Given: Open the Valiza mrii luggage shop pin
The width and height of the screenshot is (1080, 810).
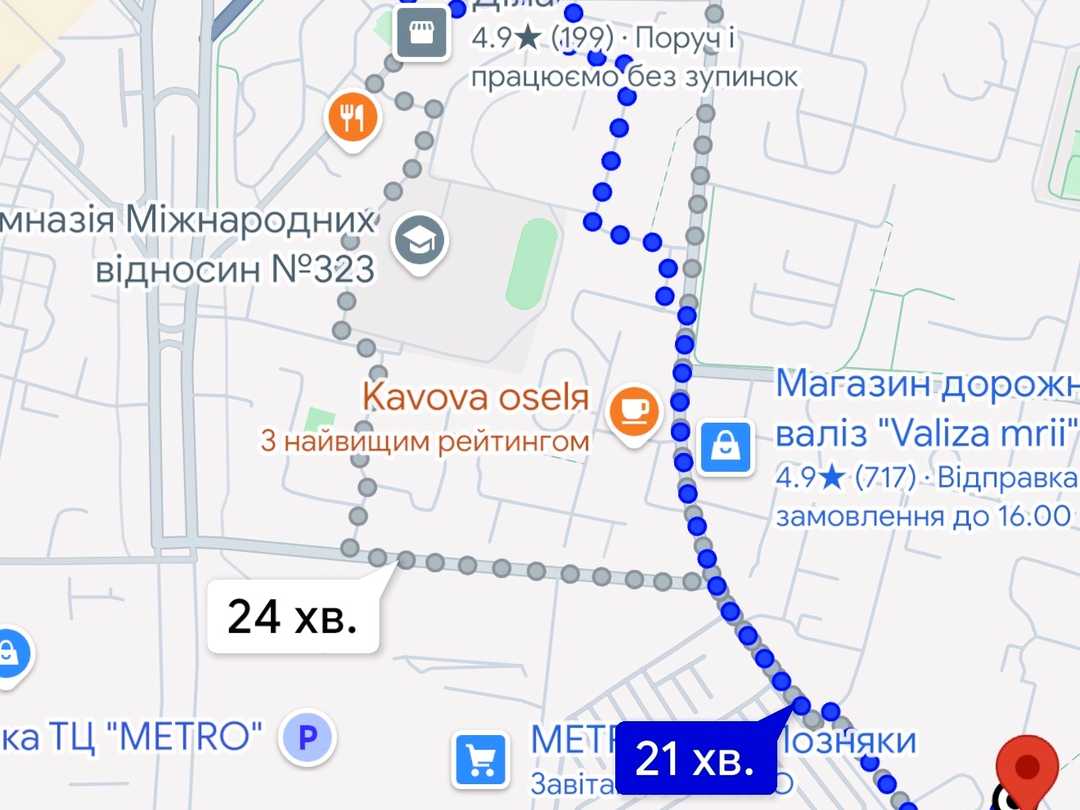Looking at the screenshot, I should tap(726, 448).
